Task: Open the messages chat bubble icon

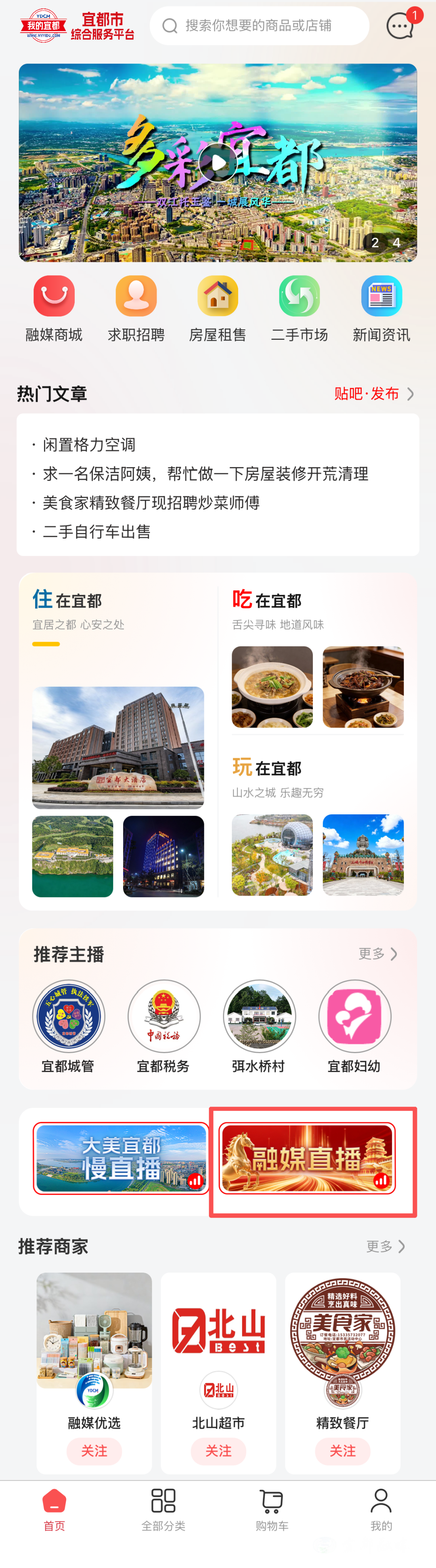Action: click(400, 25)
